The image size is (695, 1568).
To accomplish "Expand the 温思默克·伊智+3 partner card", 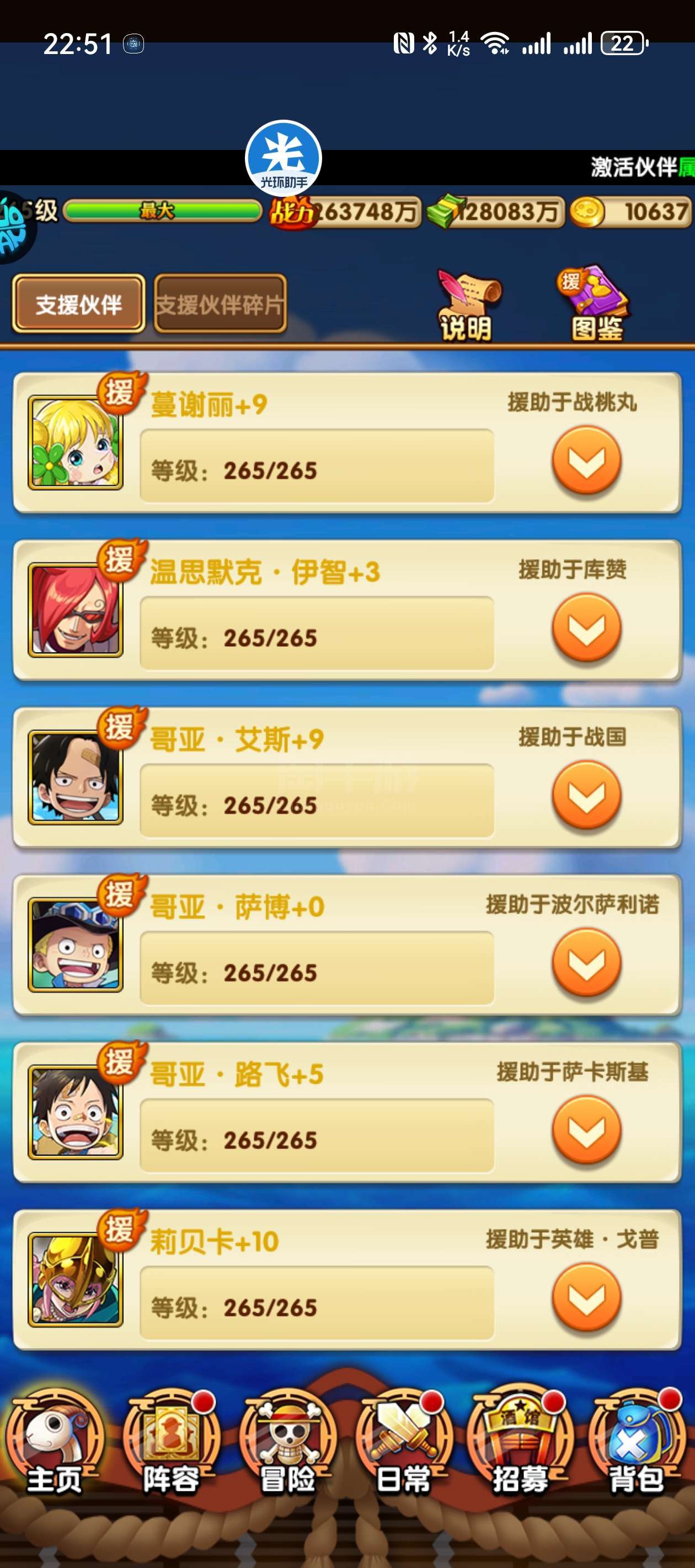I will click(586, 627).
